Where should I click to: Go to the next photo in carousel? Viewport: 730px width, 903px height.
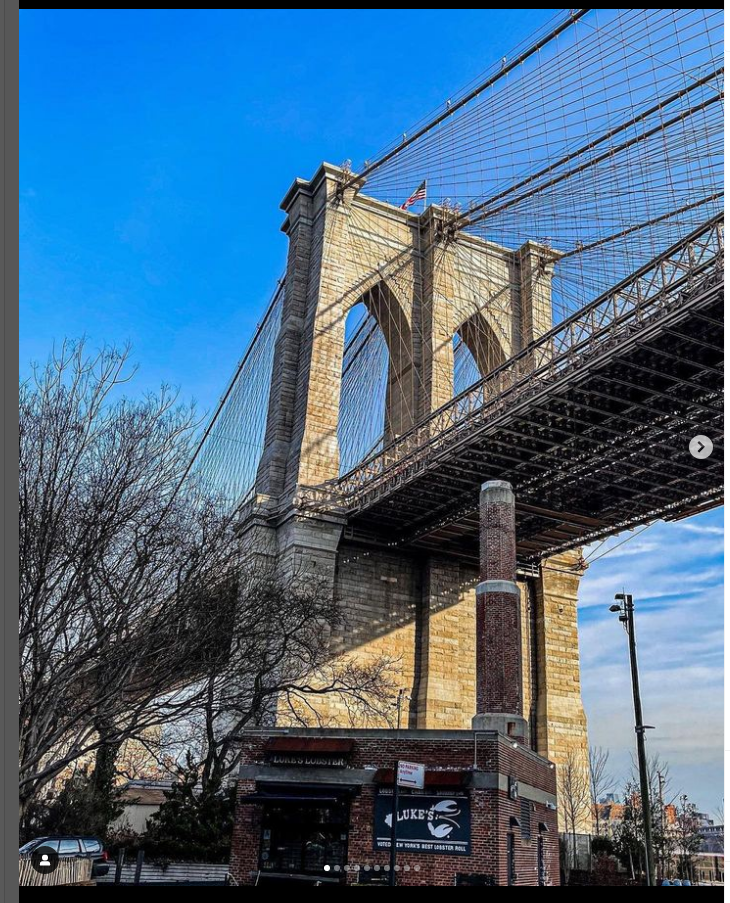coord(700,447)
